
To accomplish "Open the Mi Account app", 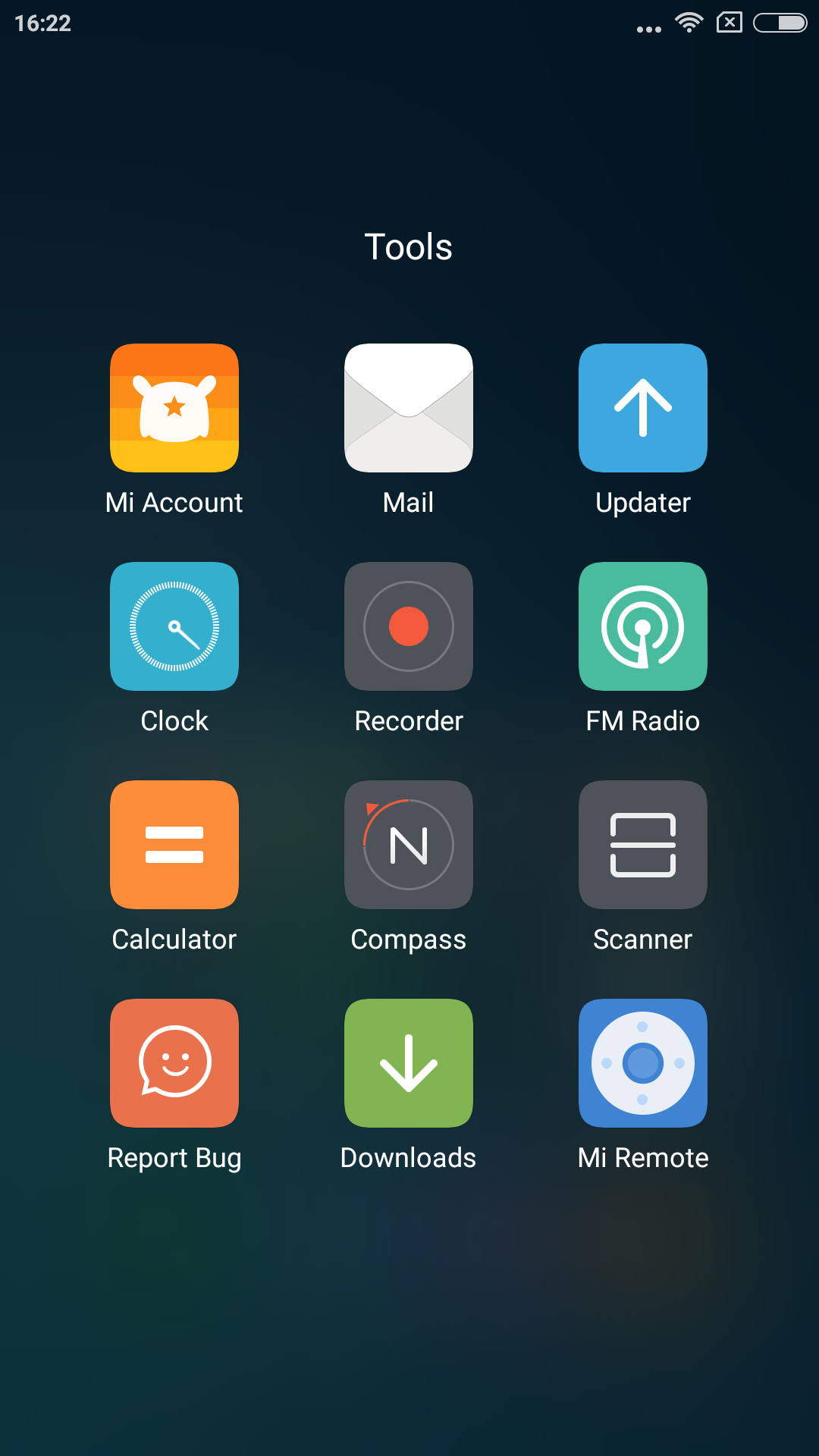I will (x=174, y=408).
